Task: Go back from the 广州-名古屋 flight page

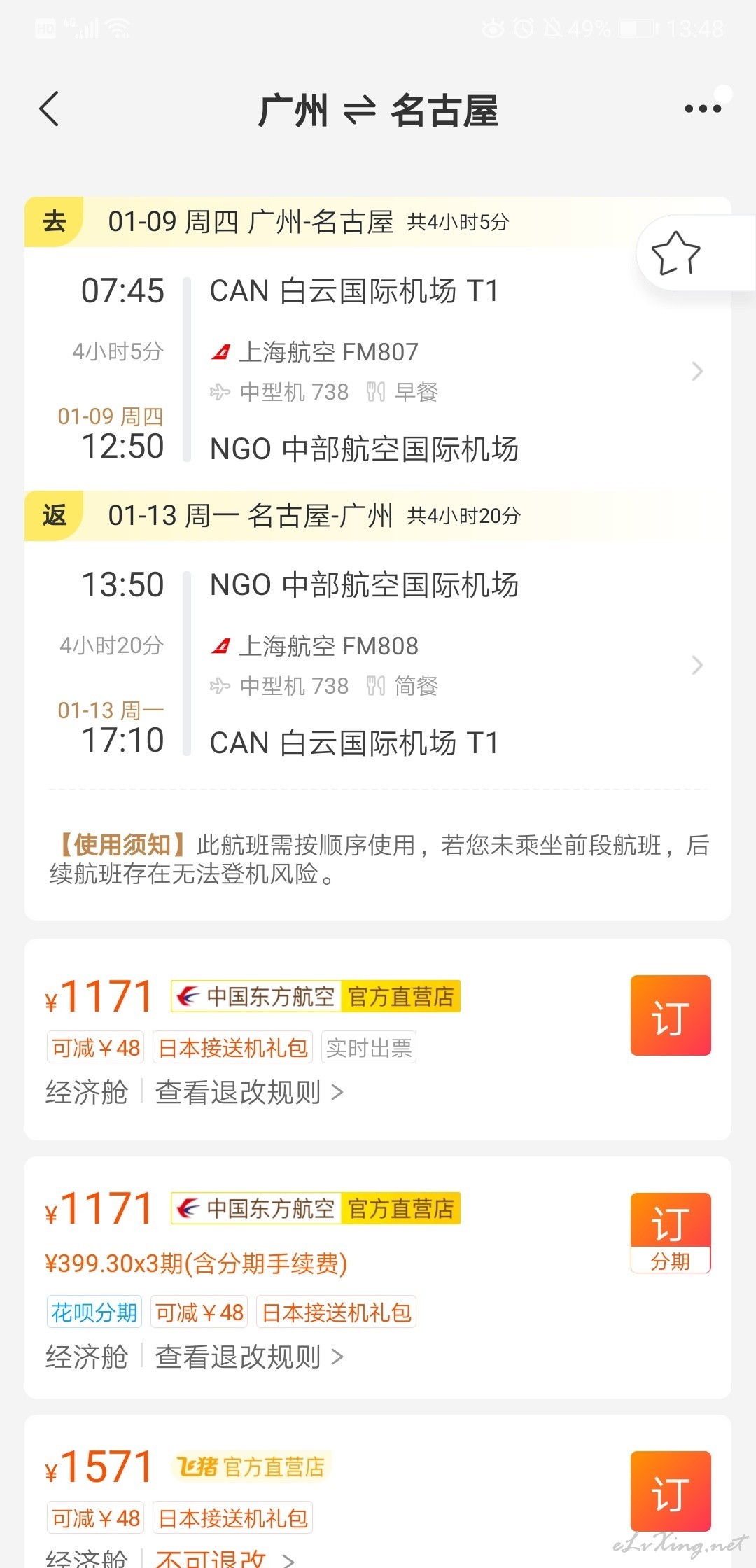Action: click(49, 109)
